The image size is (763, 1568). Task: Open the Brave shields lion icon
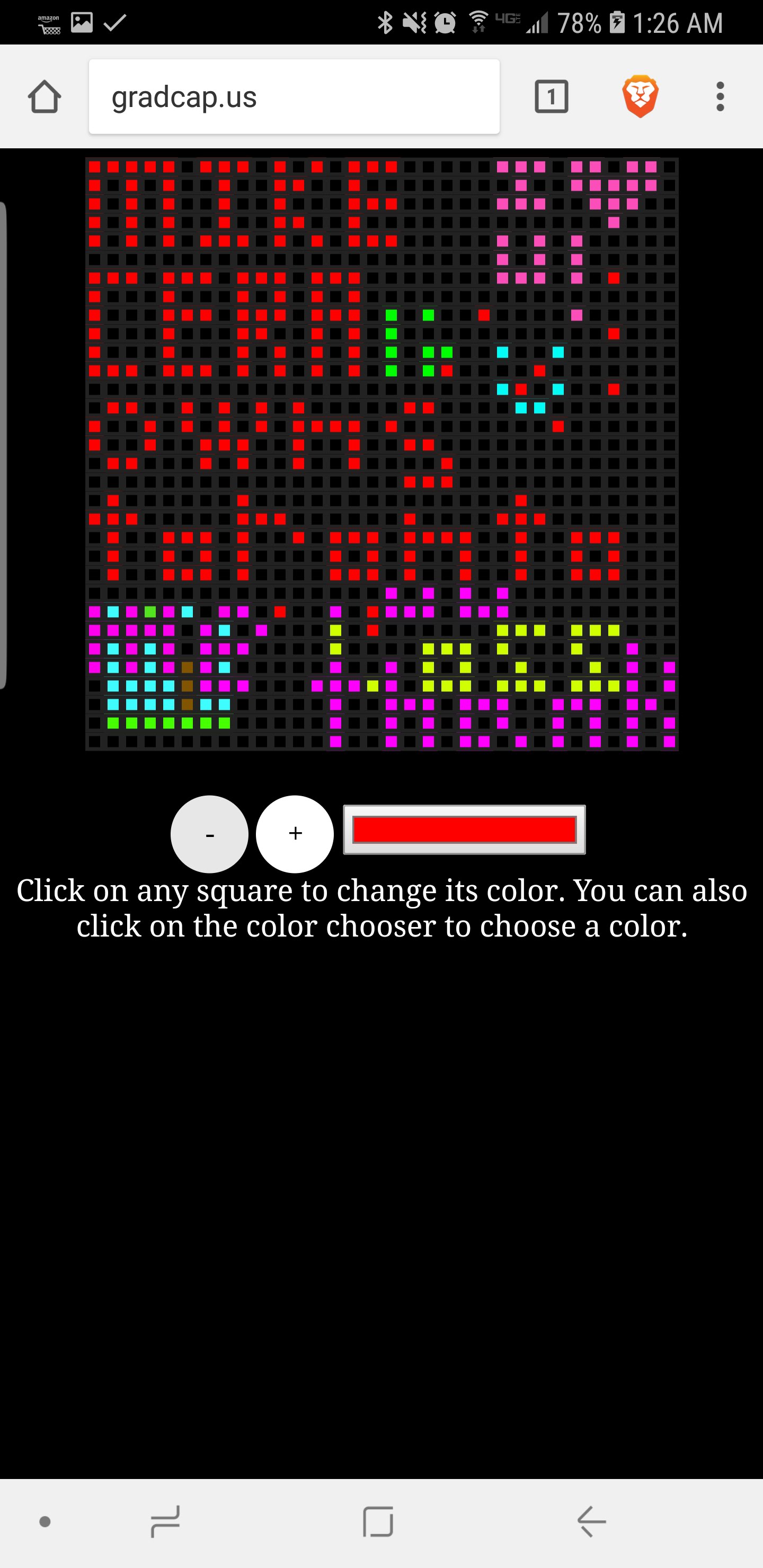640,96
